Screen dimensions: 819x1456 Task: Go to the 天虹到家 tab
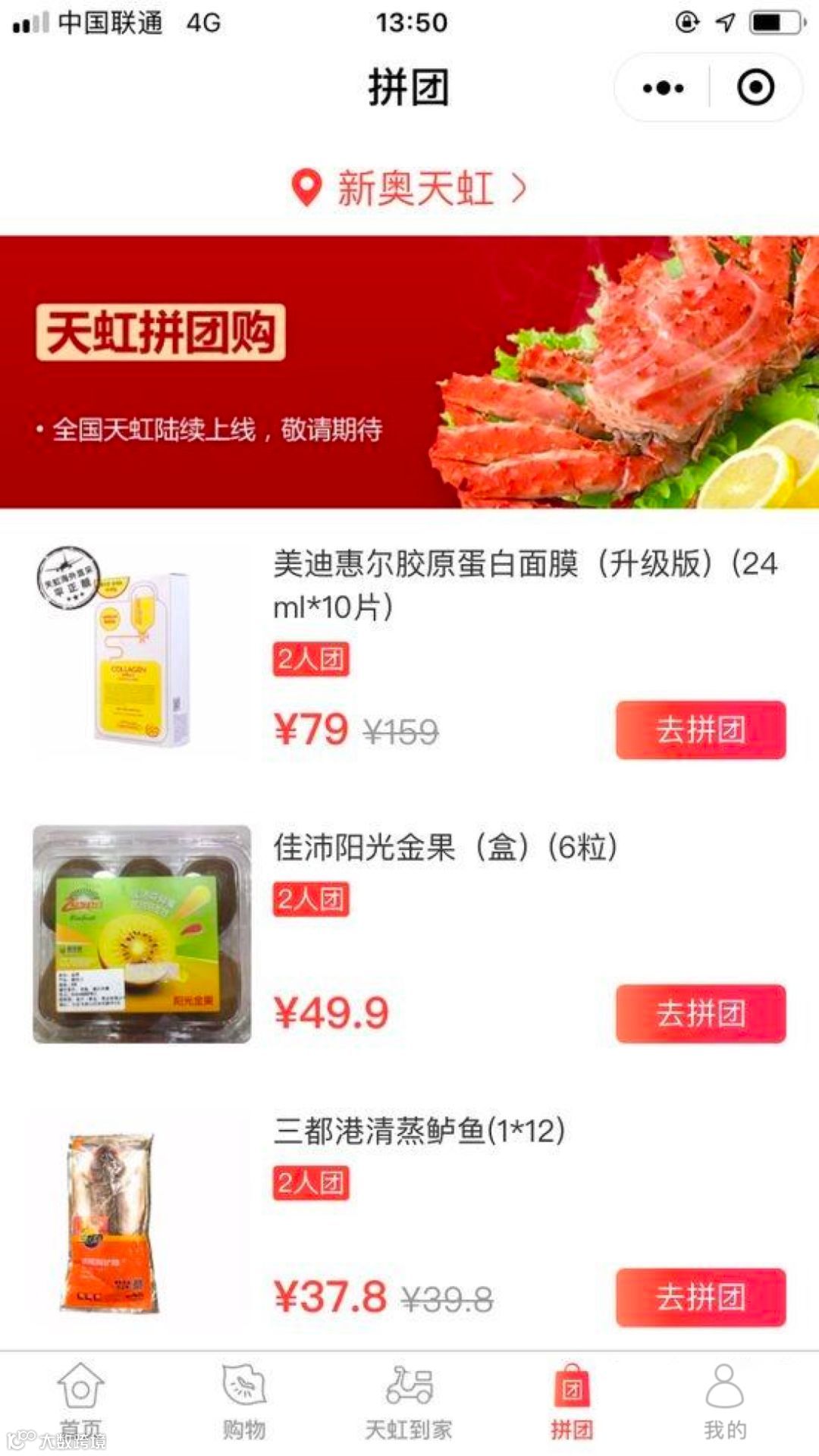409,1401
